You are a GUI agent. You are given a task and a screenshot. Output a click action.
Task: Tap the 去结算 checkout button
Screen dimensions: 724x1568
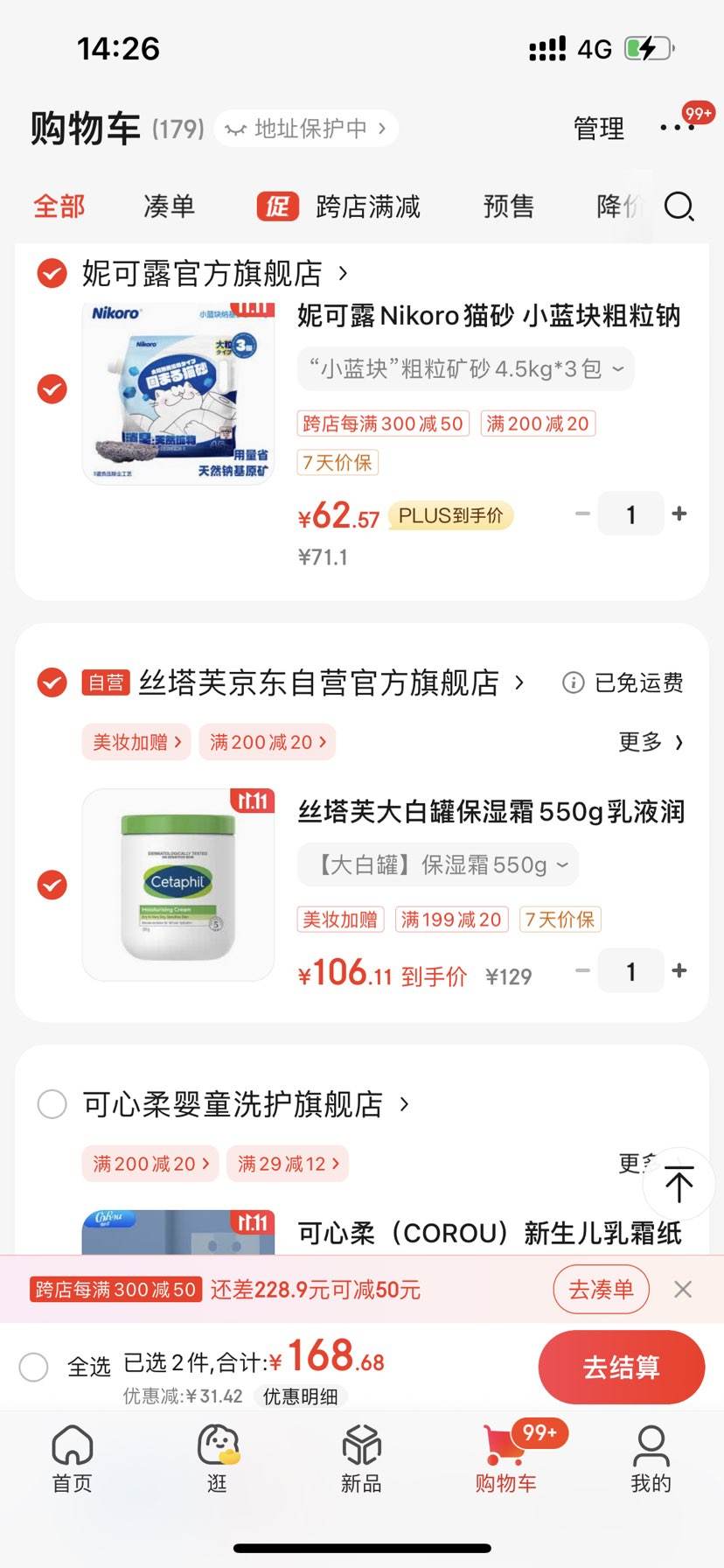coord(622,1367)
